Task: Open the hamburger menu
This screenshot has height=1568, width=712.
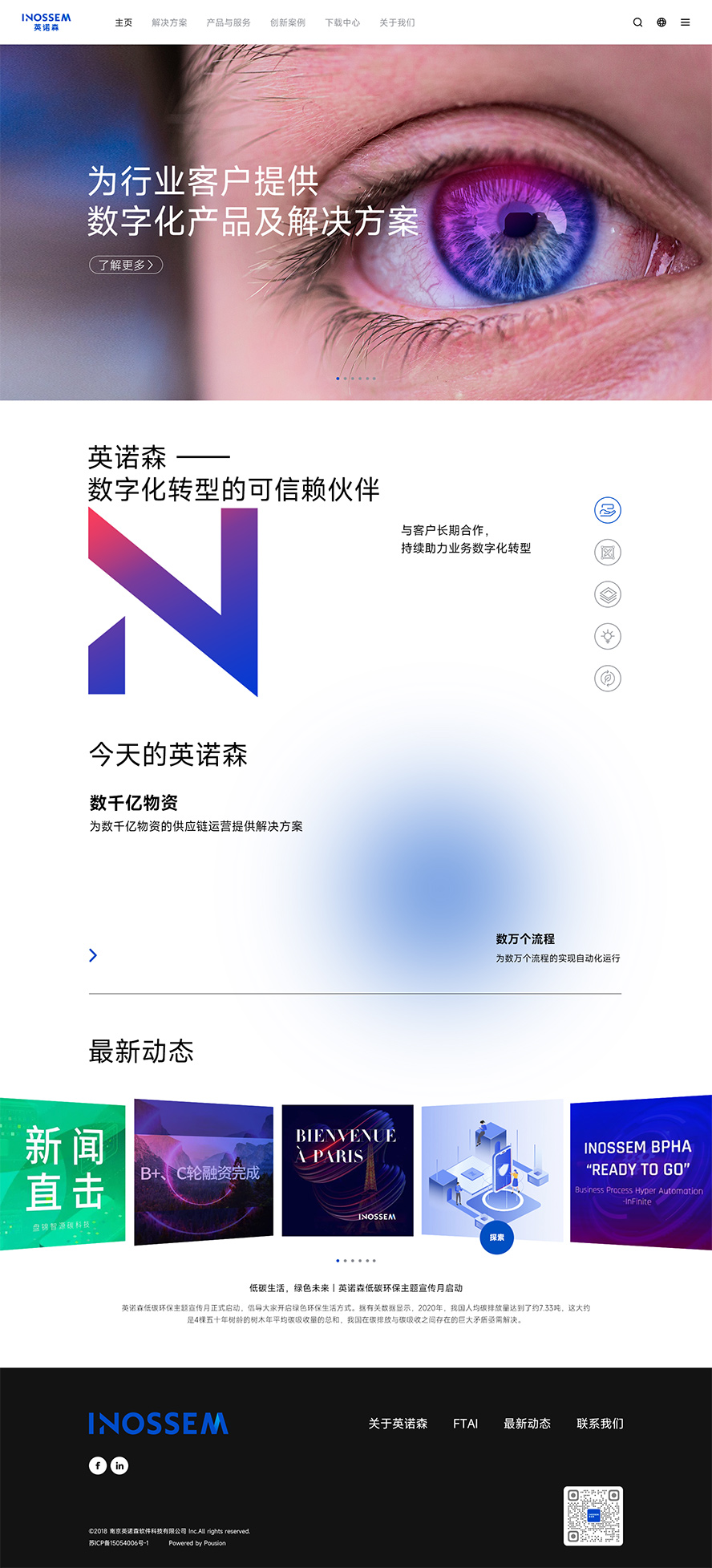Action: click(686, 22)
